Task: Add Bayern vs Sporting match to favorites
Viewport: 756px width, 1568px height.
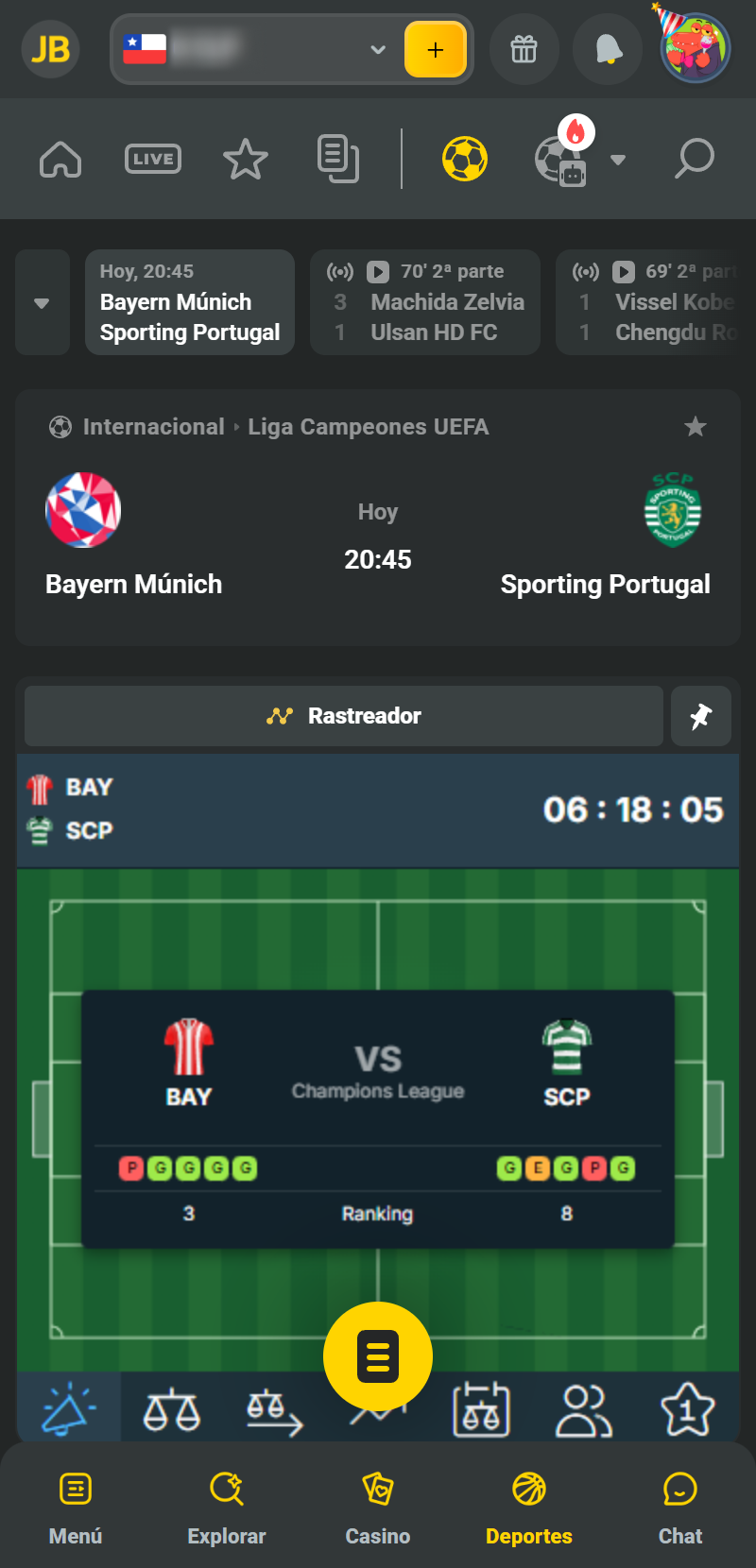Action: click(696, 427)
